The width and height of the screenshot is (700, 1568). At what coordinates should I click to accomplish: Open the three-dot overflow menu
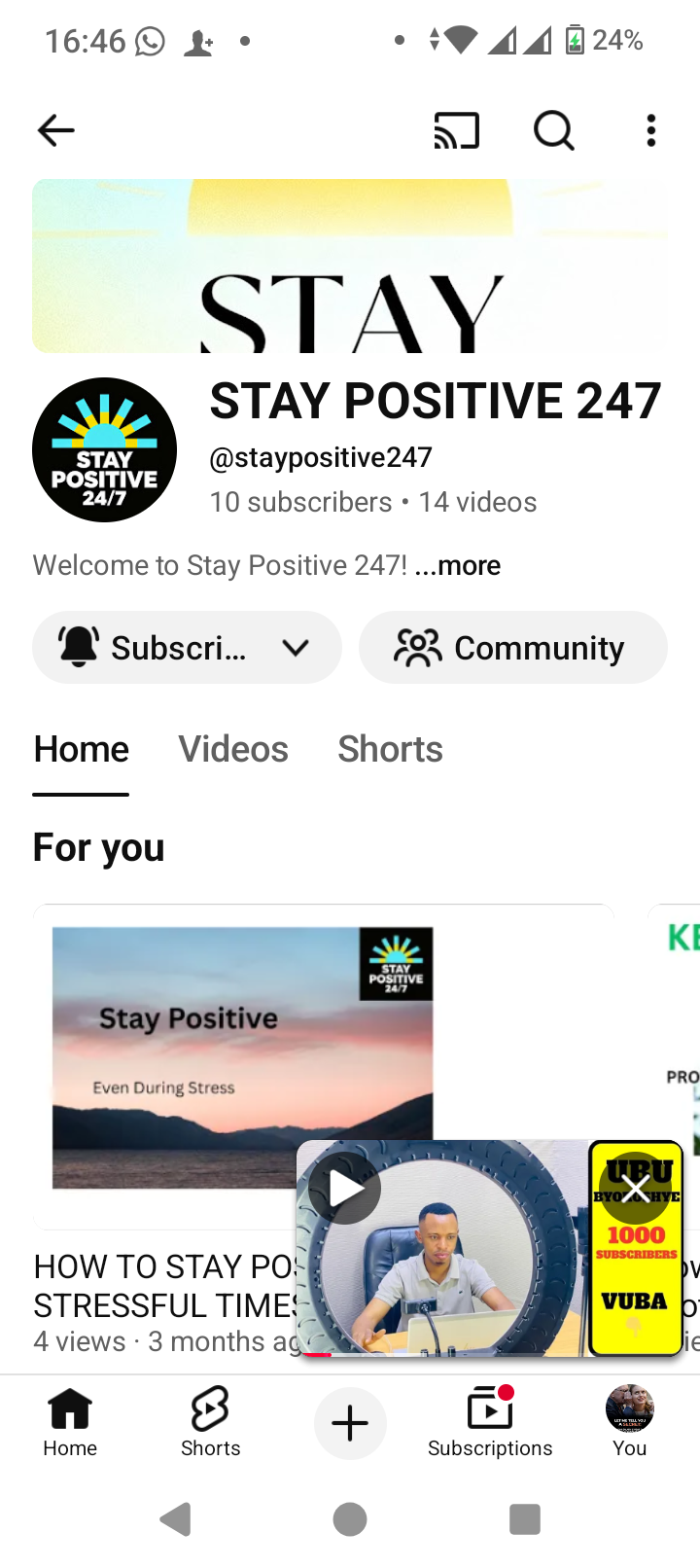click(x=650, y=130)
